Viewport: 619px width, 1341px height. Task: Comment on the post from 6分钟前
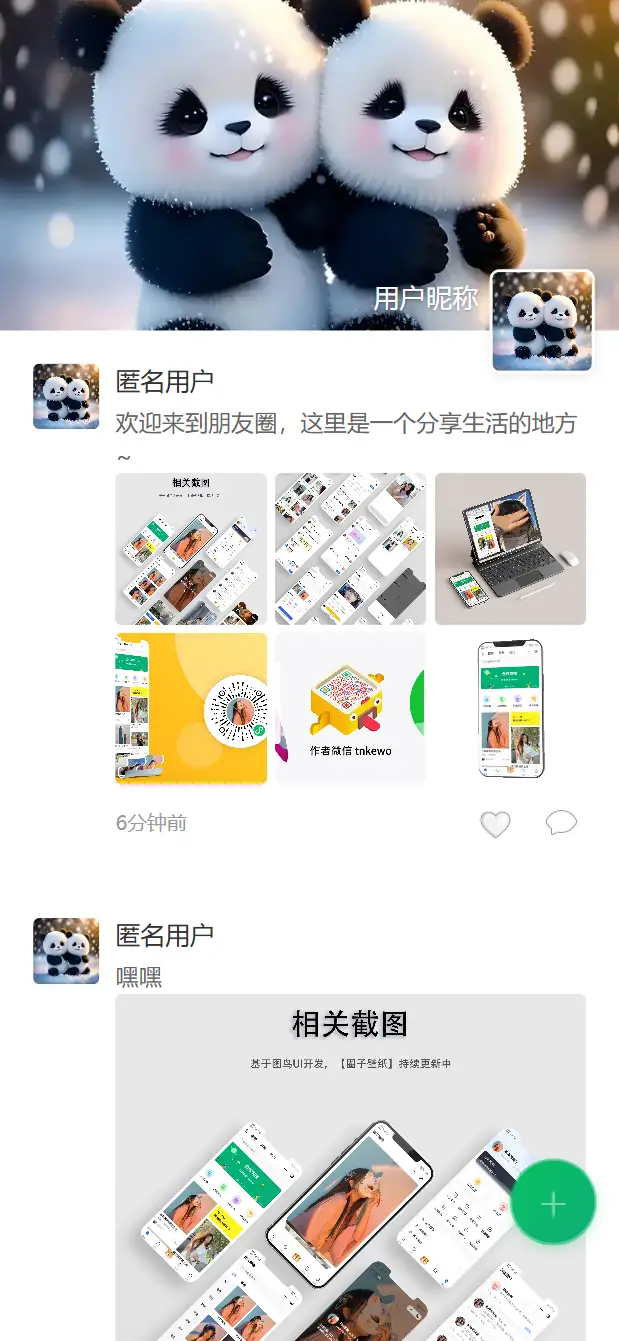[561, 823]
